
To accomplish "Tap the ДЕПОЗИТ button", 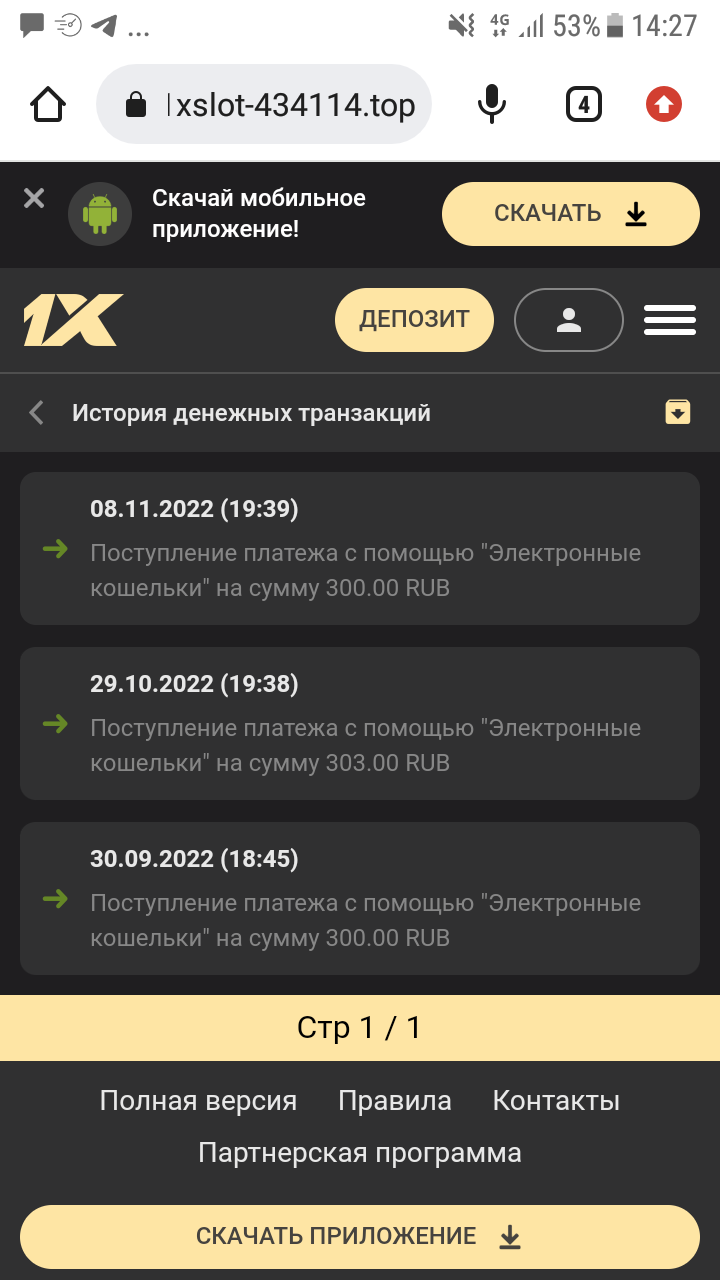I will tap(414, 320).
